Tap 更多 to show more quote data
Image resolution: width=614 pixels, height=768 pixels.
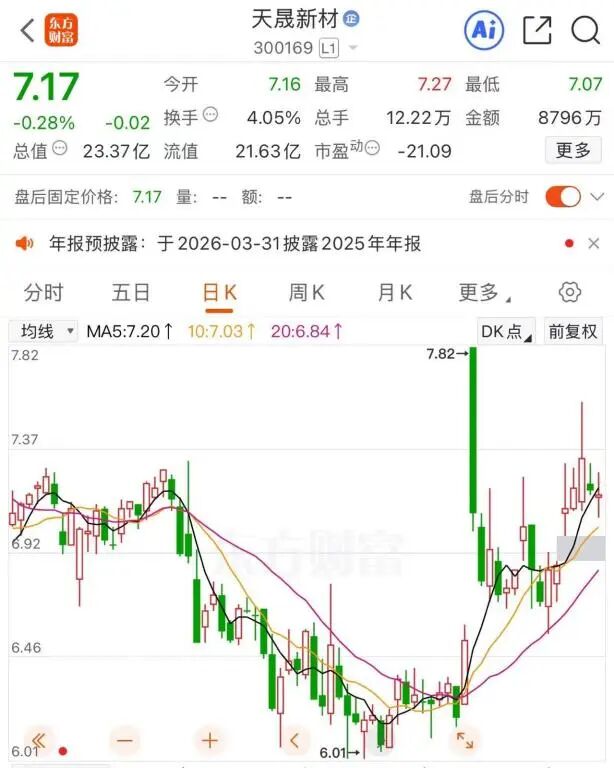tap(573, 151)
